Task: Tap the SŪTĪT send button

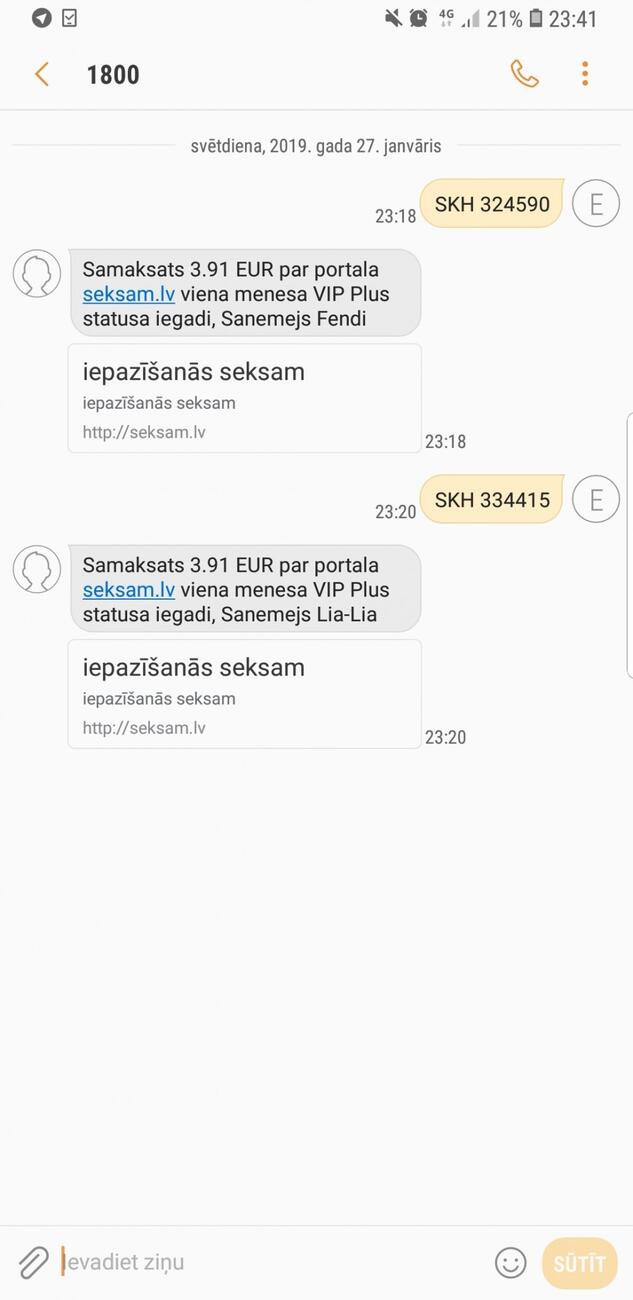Action: 579,1263
